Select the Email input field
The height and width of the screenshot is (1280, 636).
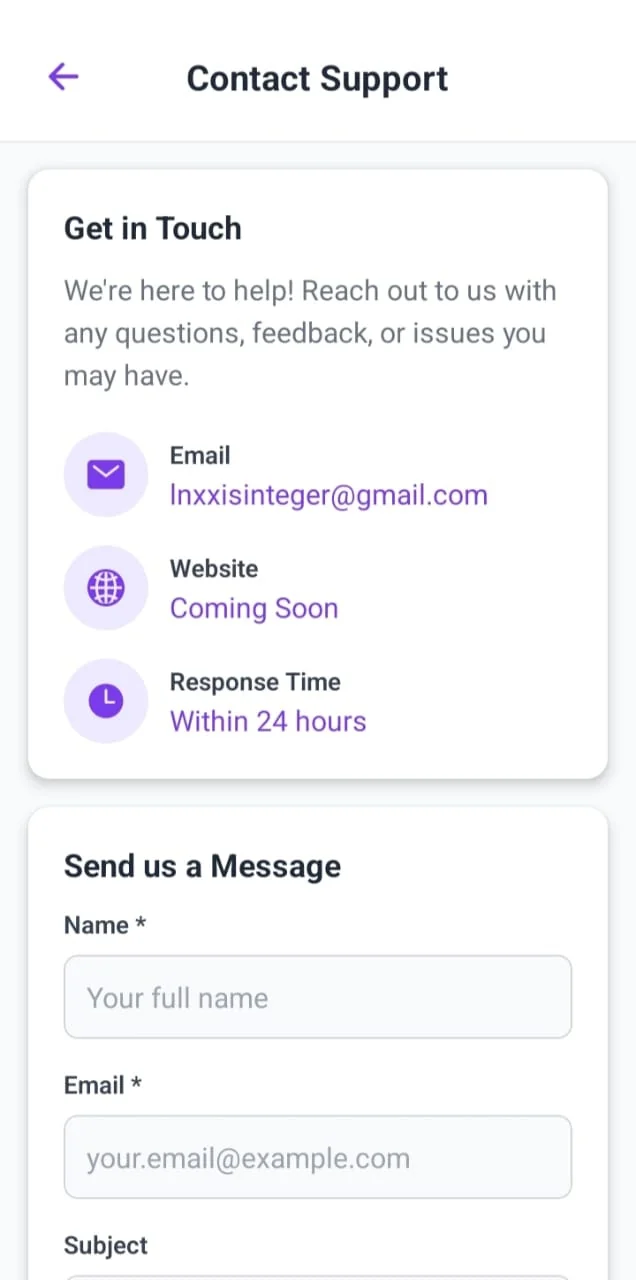(317, 1157)
